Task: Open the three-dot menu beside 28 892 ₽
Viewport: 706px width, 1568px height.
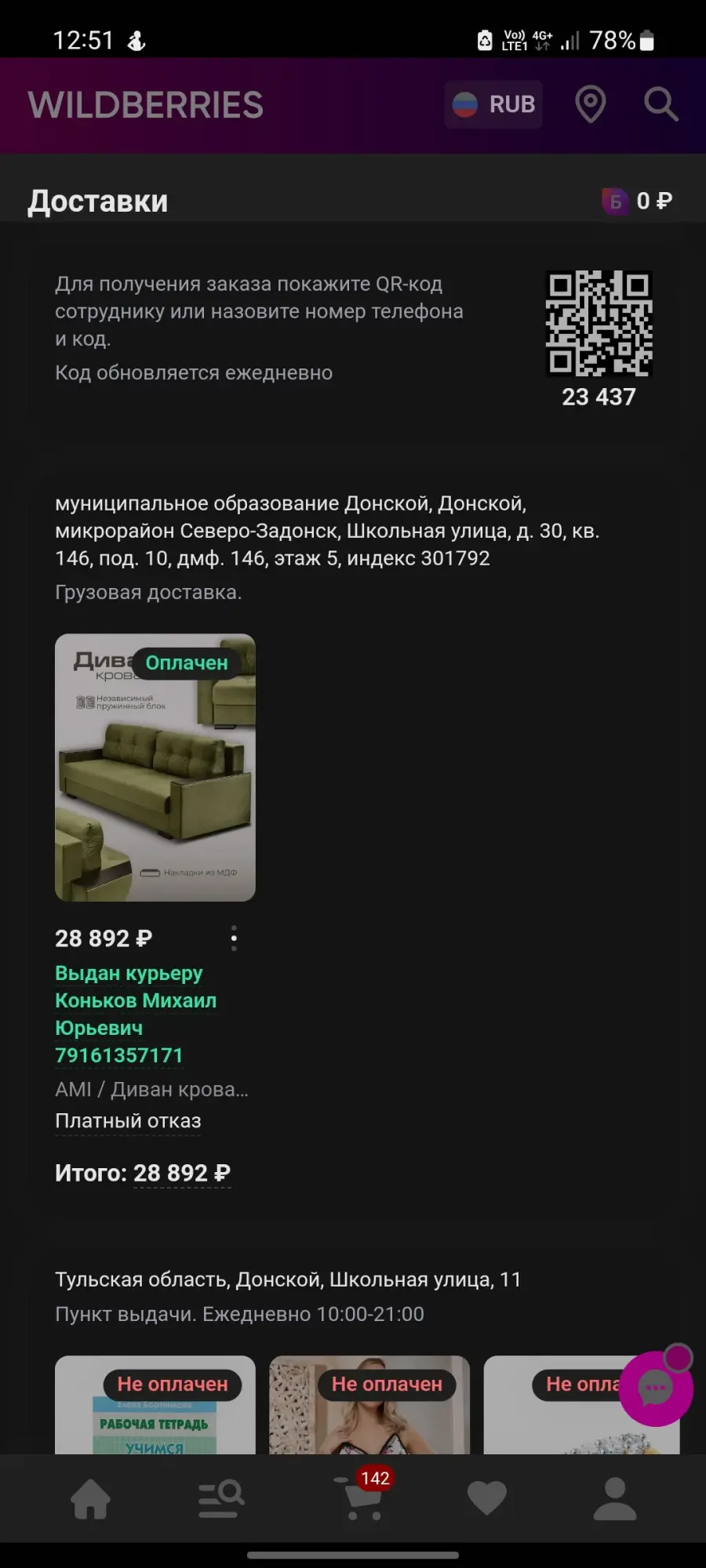Action: pos(234,938)
